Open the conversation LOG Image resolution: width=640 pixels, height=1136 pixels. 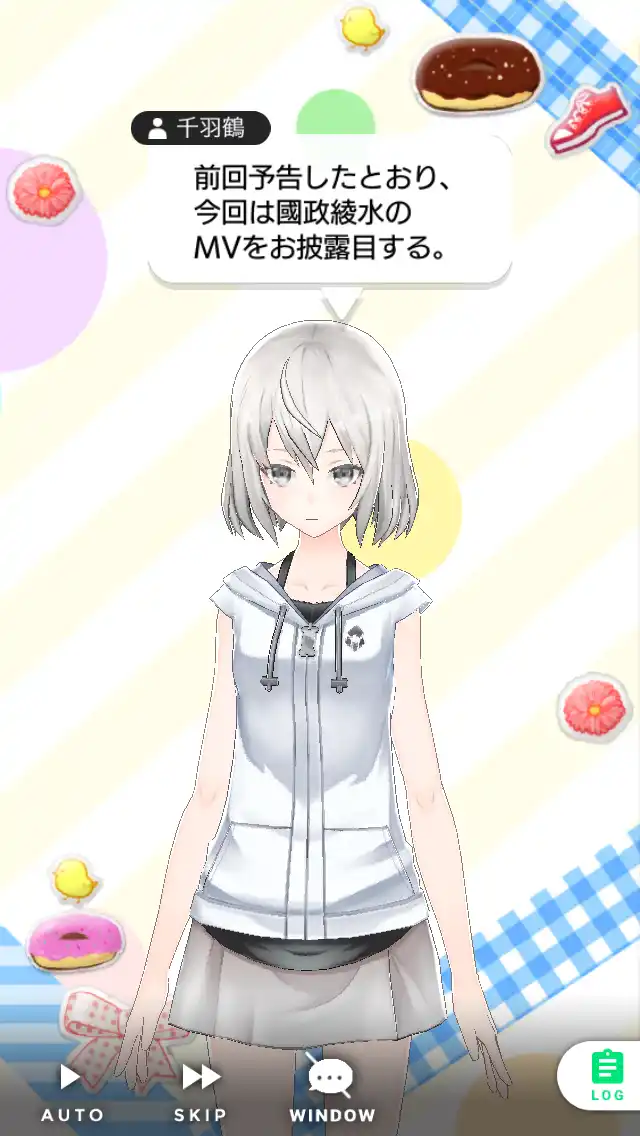tap(606, 1075)
